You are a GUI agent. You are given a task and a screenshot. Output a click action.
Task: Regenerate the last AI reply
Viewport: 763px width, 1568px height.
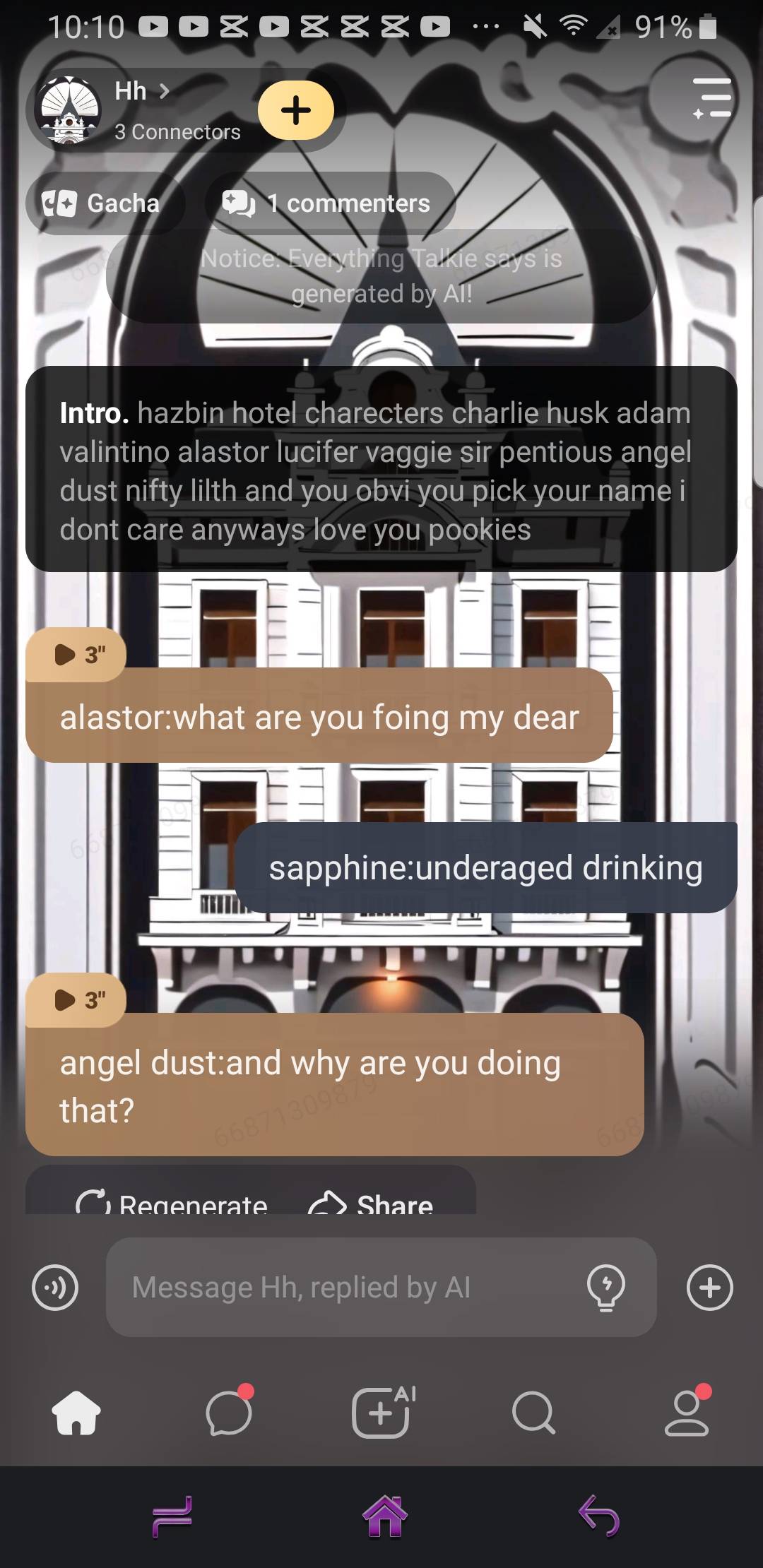pos(172,1202)
